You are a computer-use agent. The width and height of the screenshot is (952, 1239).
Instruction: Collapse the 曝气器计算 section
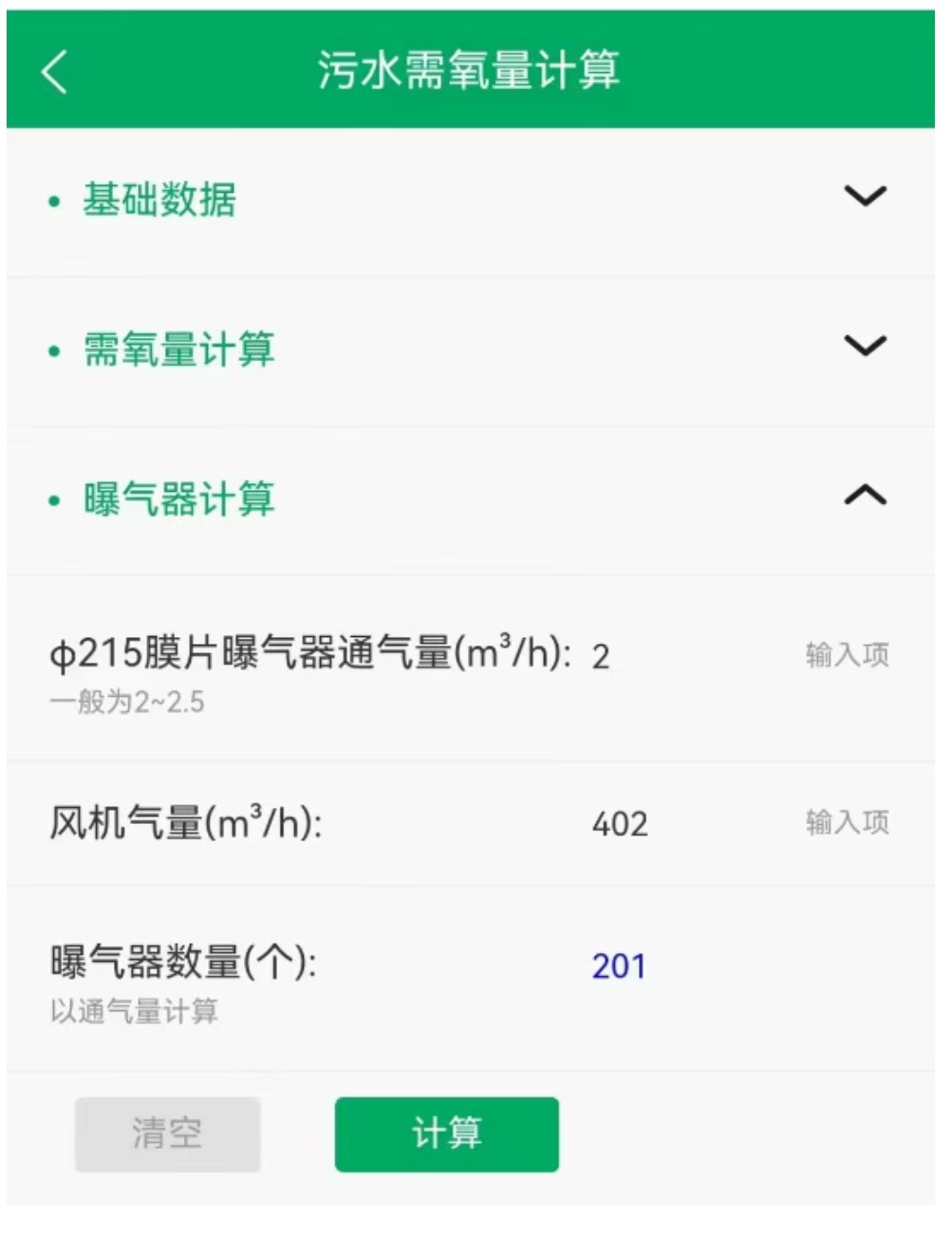coord(865,496)
